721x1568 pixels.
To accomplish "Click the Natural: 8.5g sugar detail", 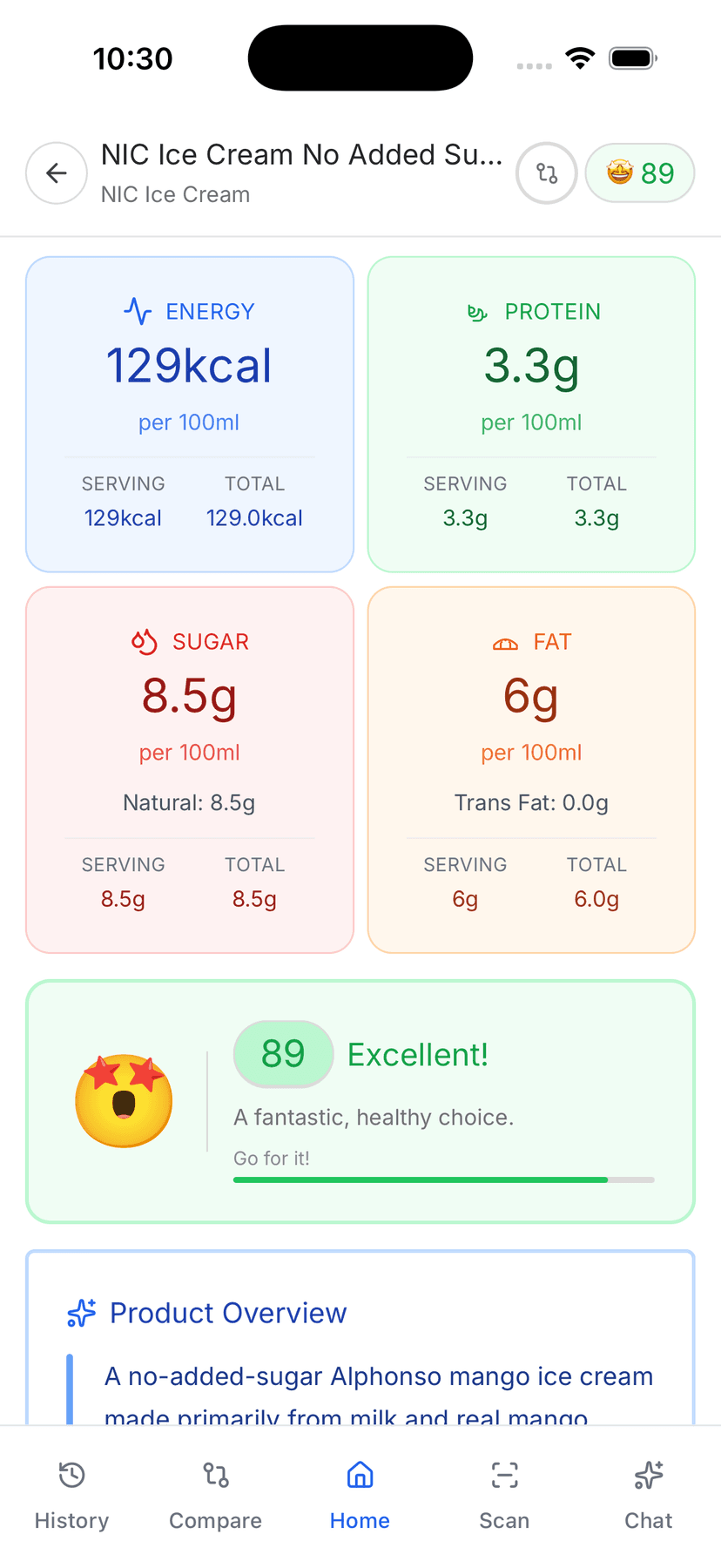I will [189, 802].
